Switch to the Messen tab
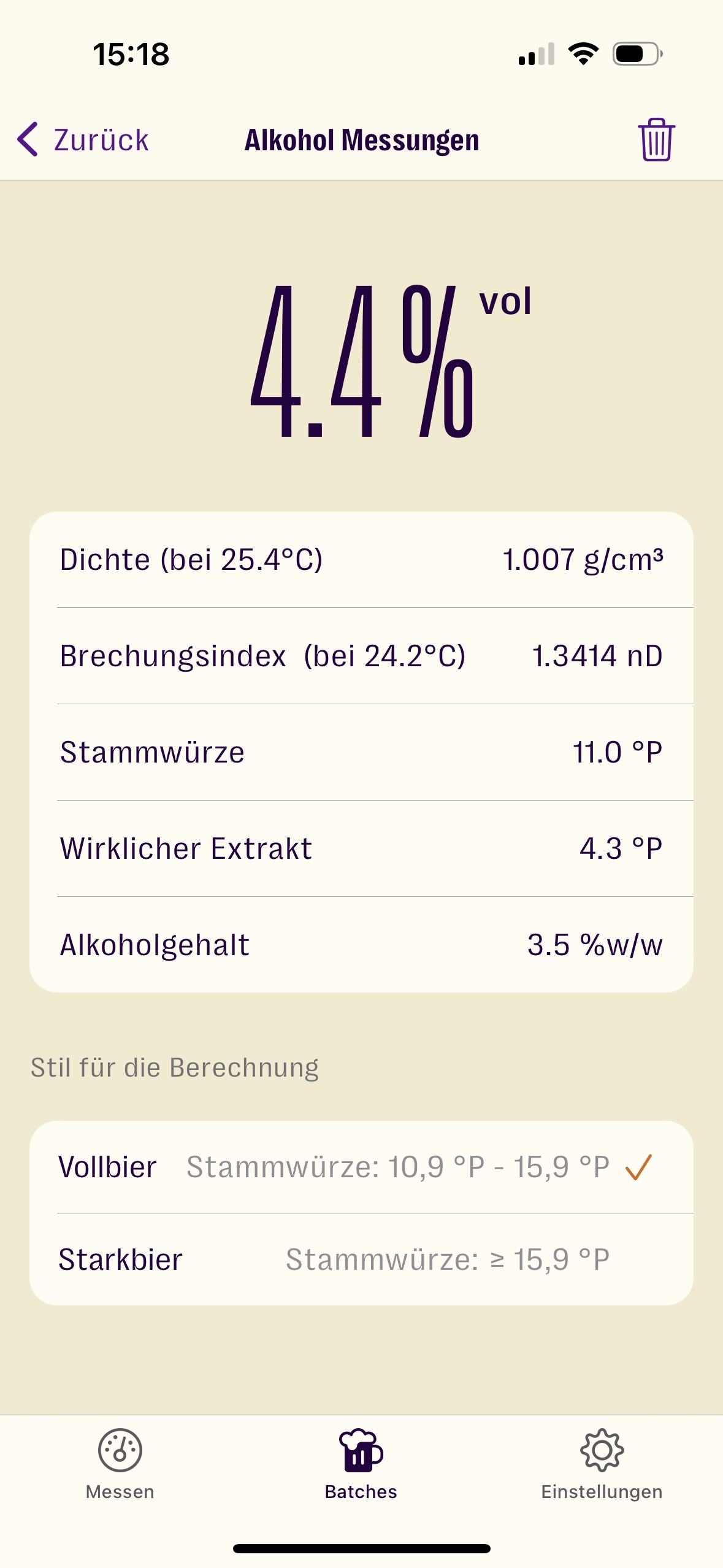This screenshot has width=723, height=1568. tap(120, 1464)
